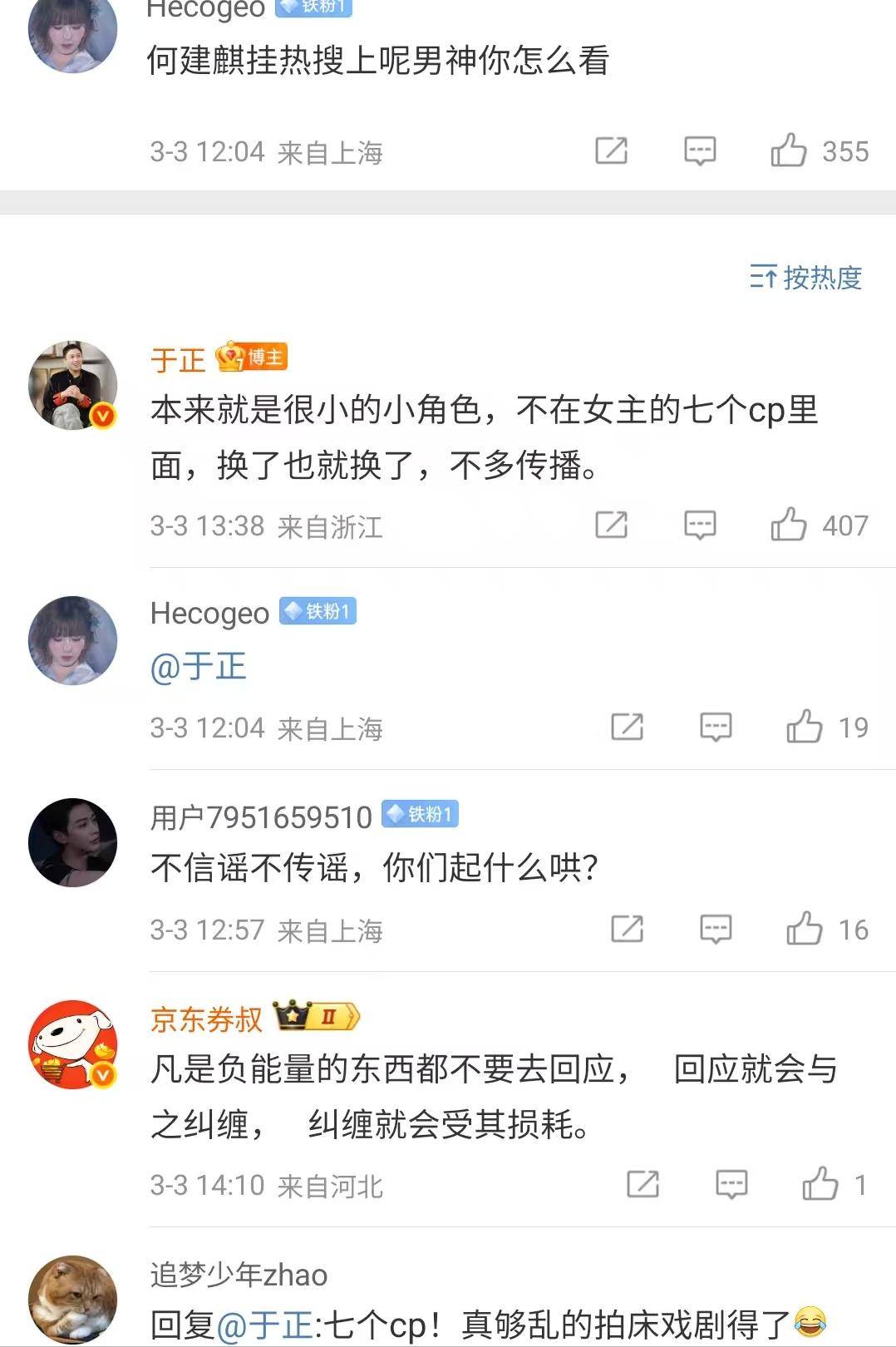Comment on Hecogeo's post about 何建麒
Viewport: 896px width, 1347px height.
[x=700, y=151]
